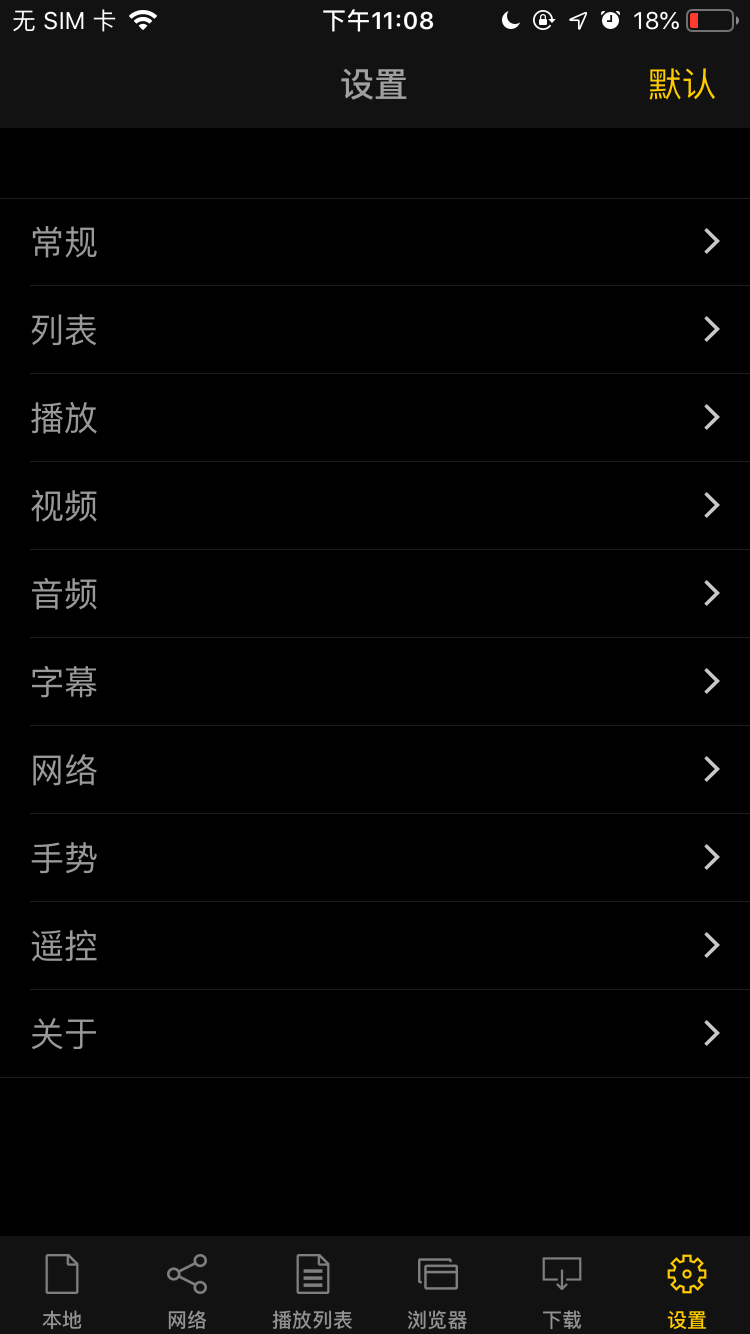Open the 网络 settings row
This screenshot has width=750, height=1334.
(x=375, y=770)
